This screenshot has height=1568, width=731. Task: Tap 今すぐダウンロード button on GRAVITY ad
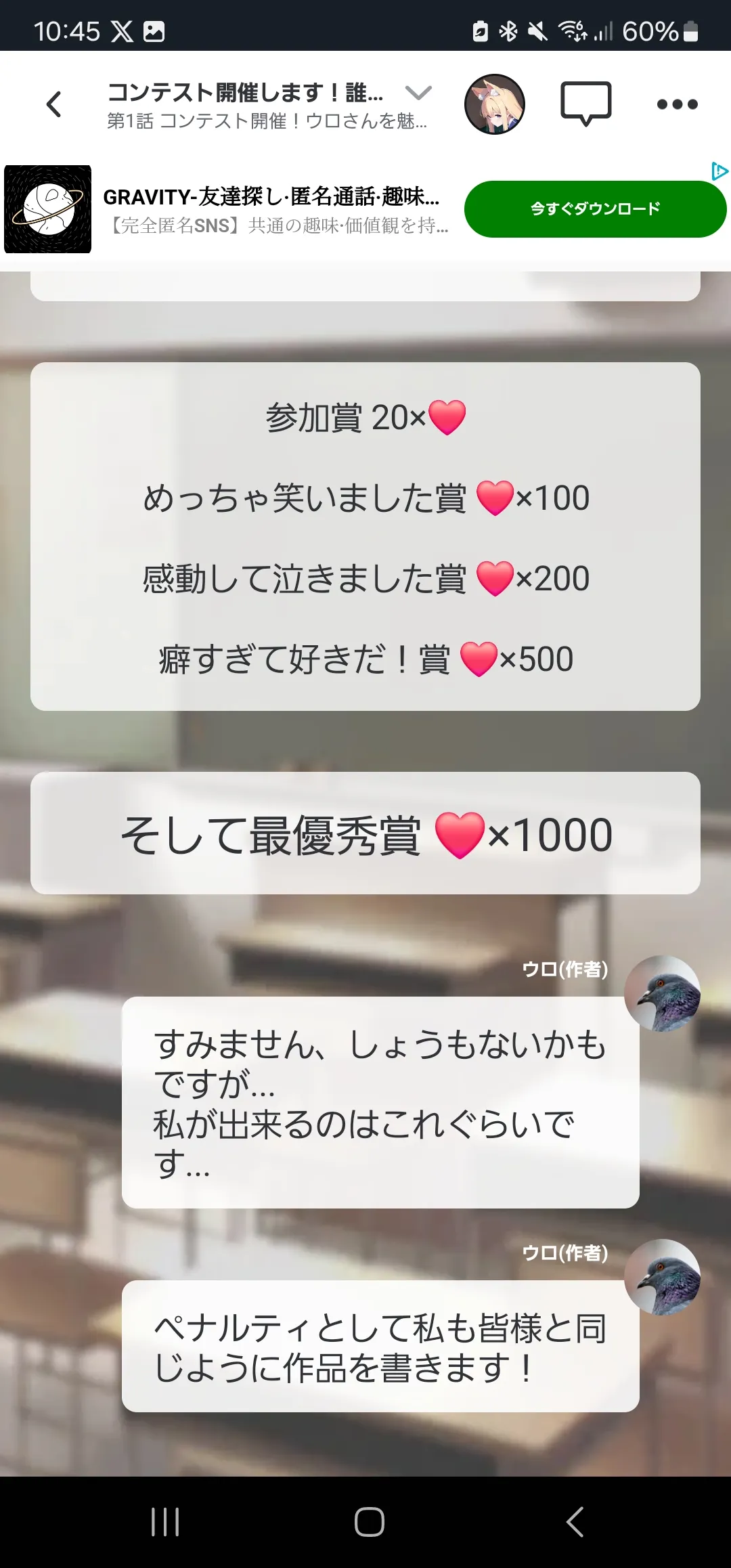click(596, 209)
